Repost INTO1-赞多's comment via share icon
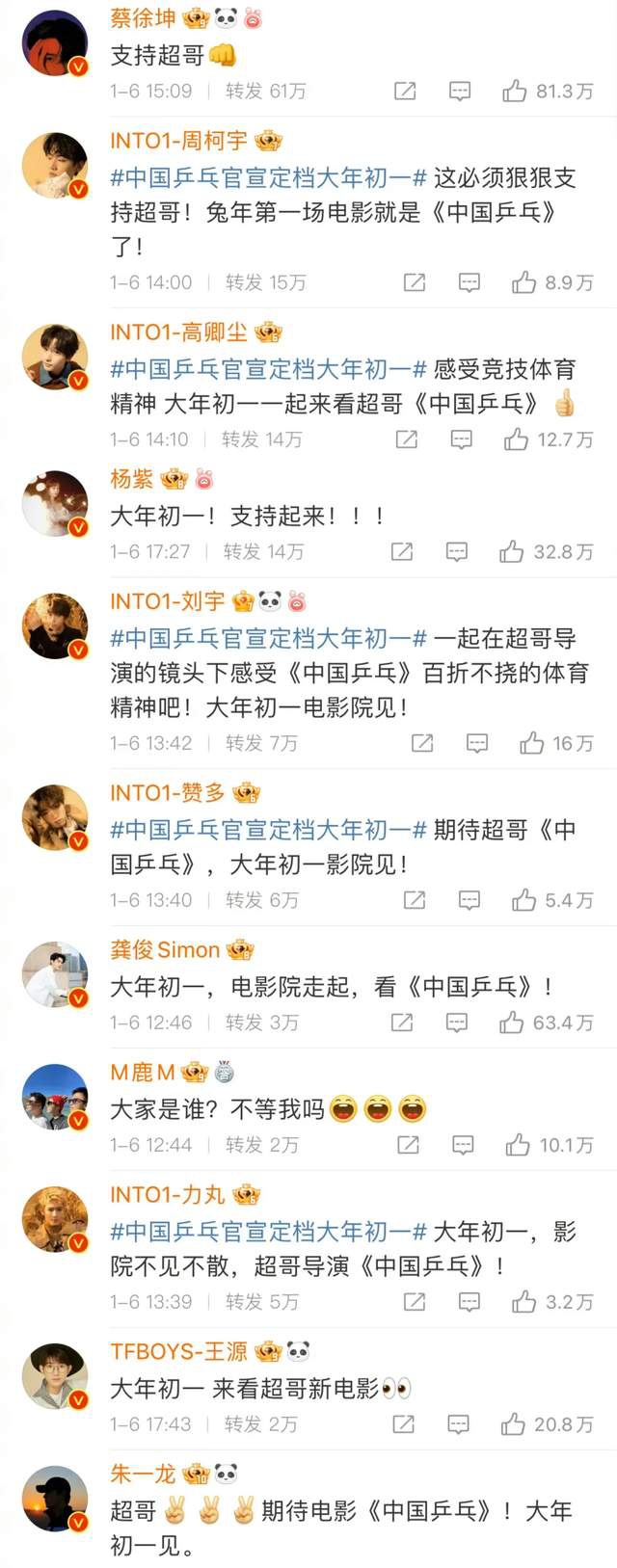Screen dimensions: 617x1568 [x=415, y=900]
